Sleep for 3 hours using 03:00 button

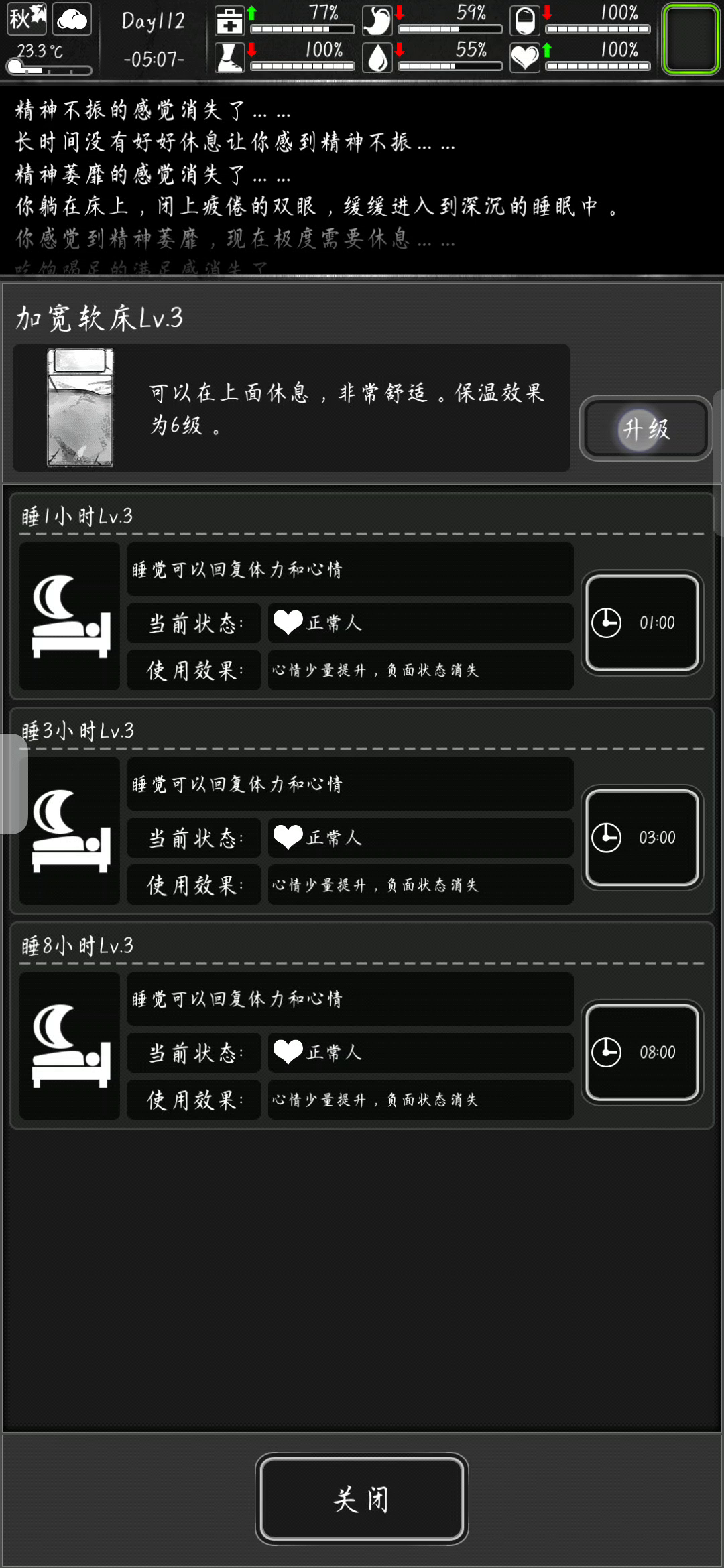(x=642, y=838)
